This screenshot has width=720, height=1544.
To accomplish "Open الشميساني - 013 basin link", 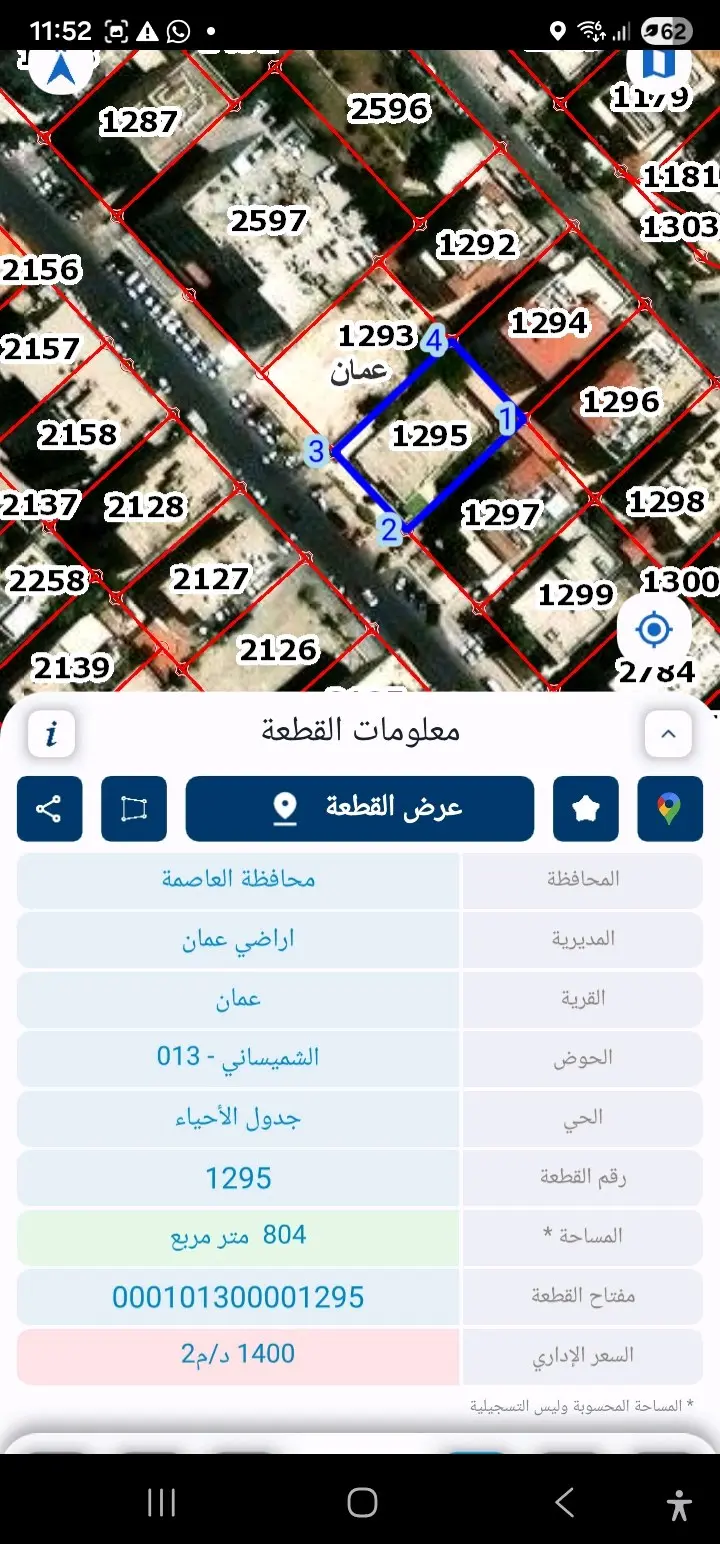I will click(237, 1058).
